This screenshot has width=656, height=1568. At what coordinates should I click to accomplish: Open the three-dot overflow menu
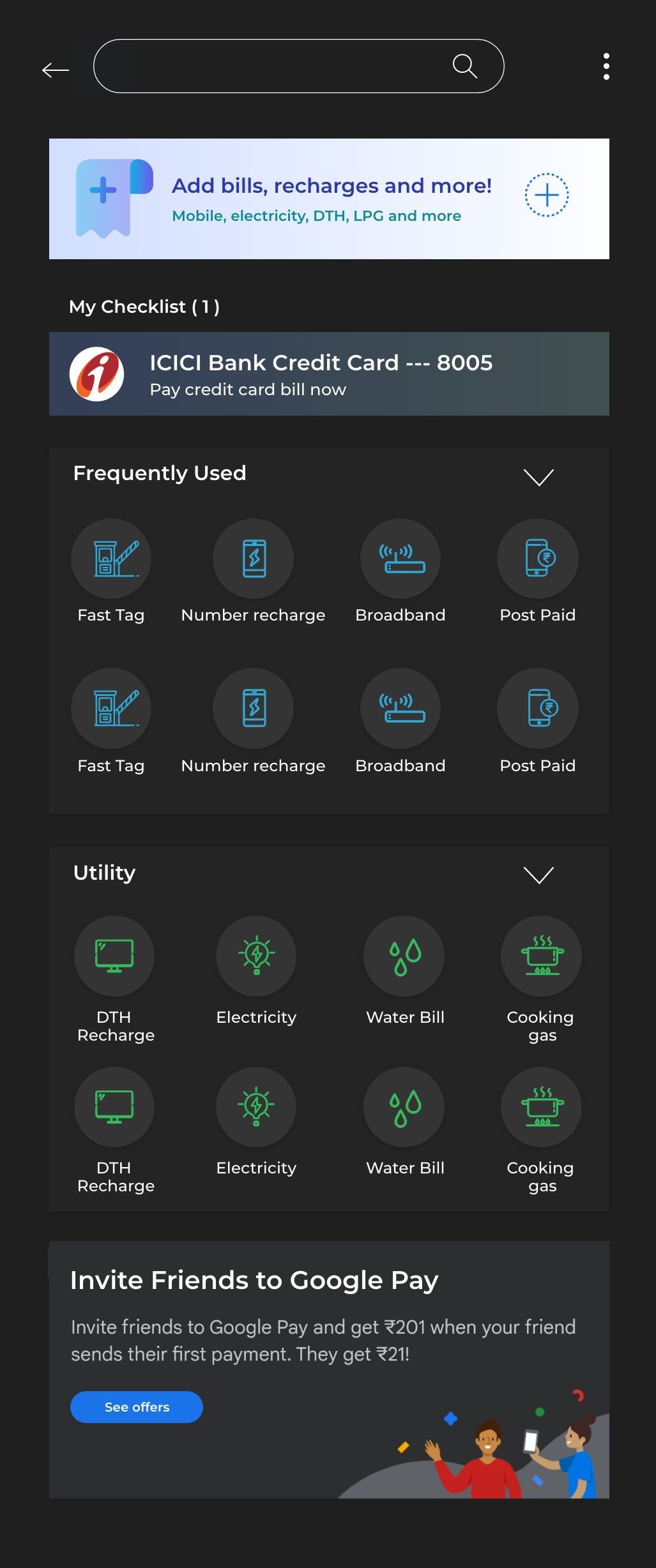pos(606,66)
